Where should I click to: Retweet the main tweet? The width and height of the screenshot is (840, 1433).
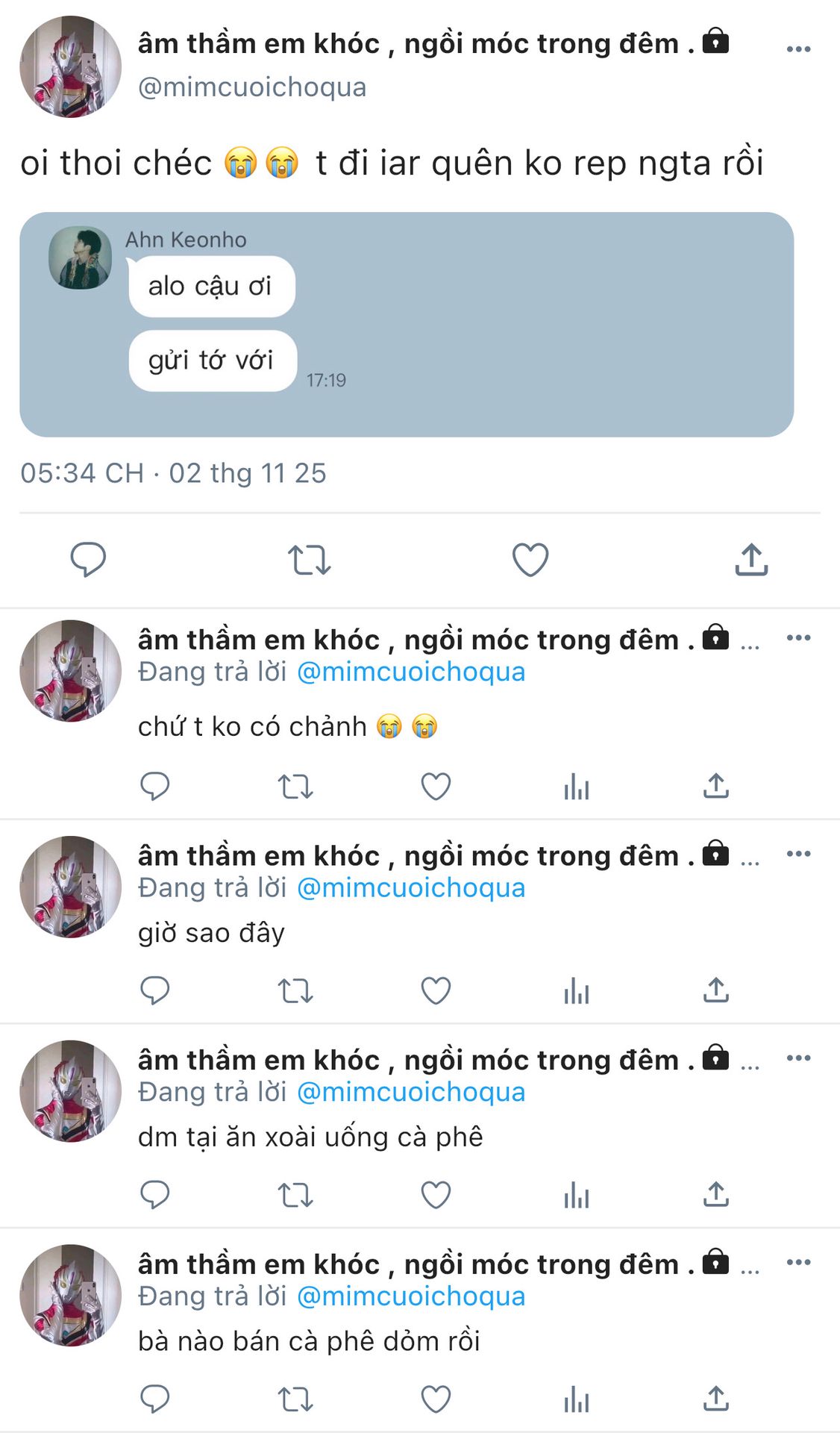click(309, 560)
